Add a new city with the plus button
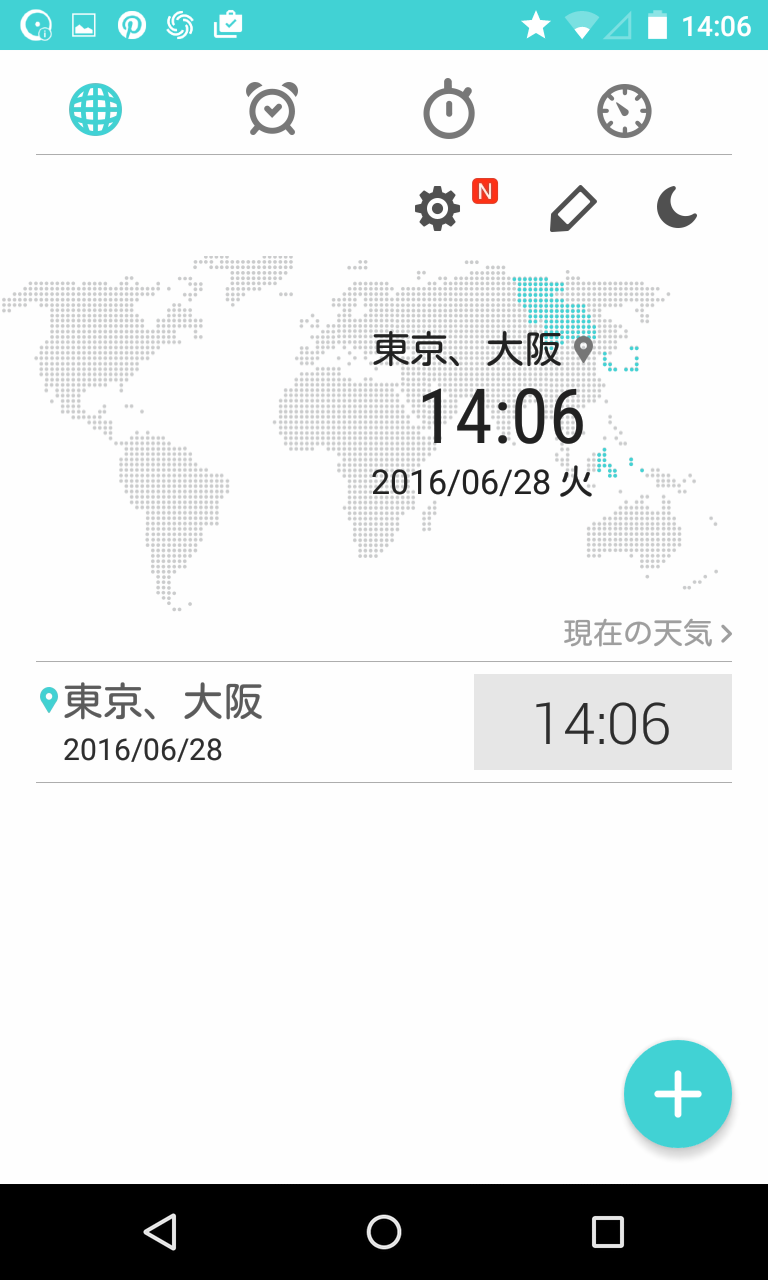This screenshot has height=1280, width=768. [x=678, y=1094]
